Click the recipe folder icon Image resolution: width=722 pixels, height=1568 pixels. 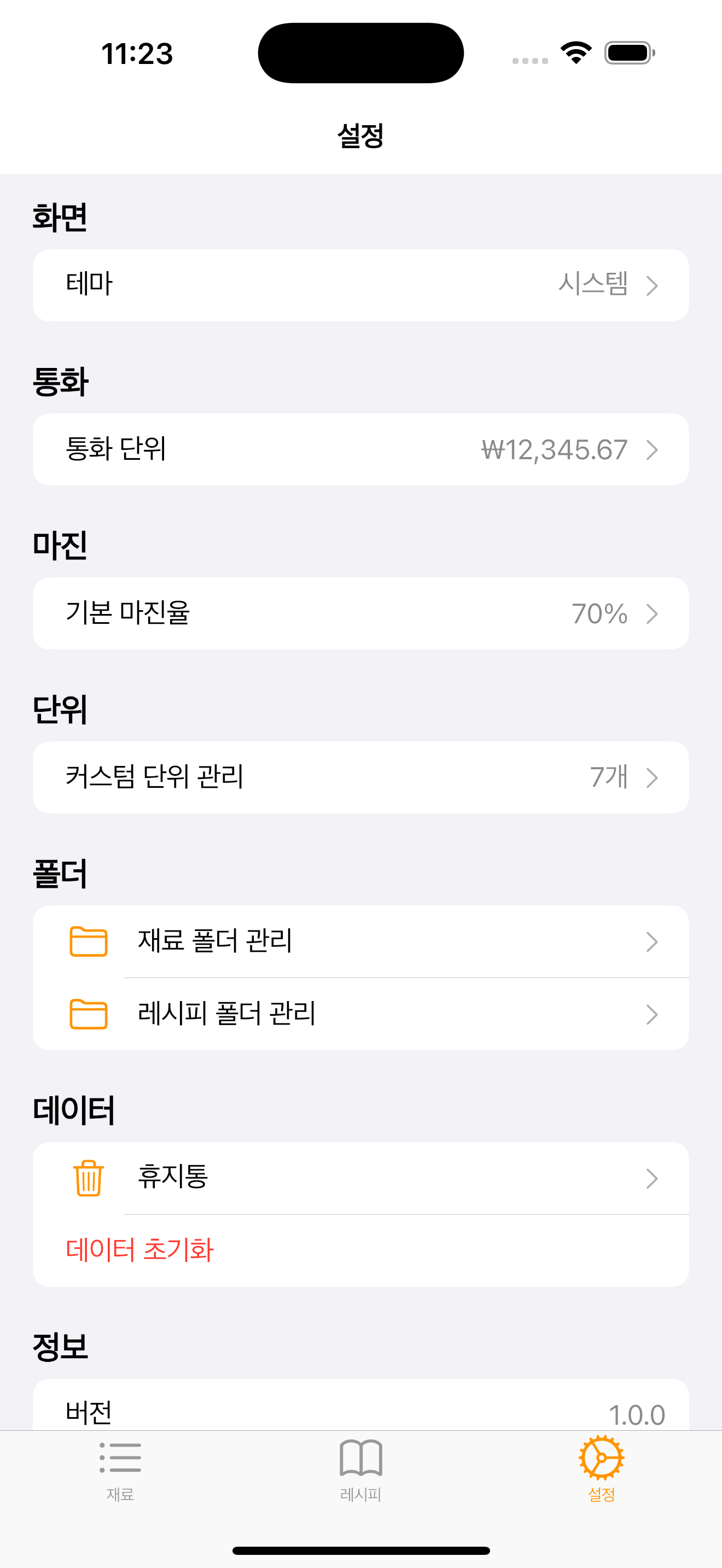point(88,1013)
